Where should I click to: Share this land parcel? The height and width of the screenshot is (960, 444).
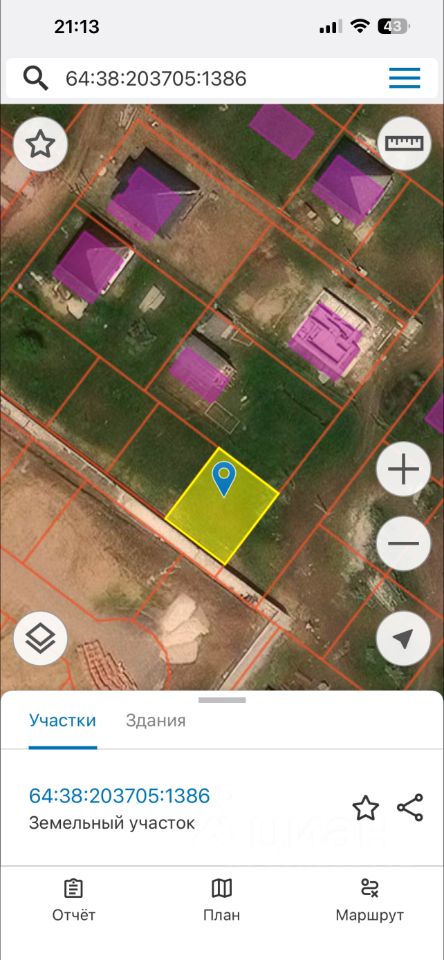click(410, 808)
